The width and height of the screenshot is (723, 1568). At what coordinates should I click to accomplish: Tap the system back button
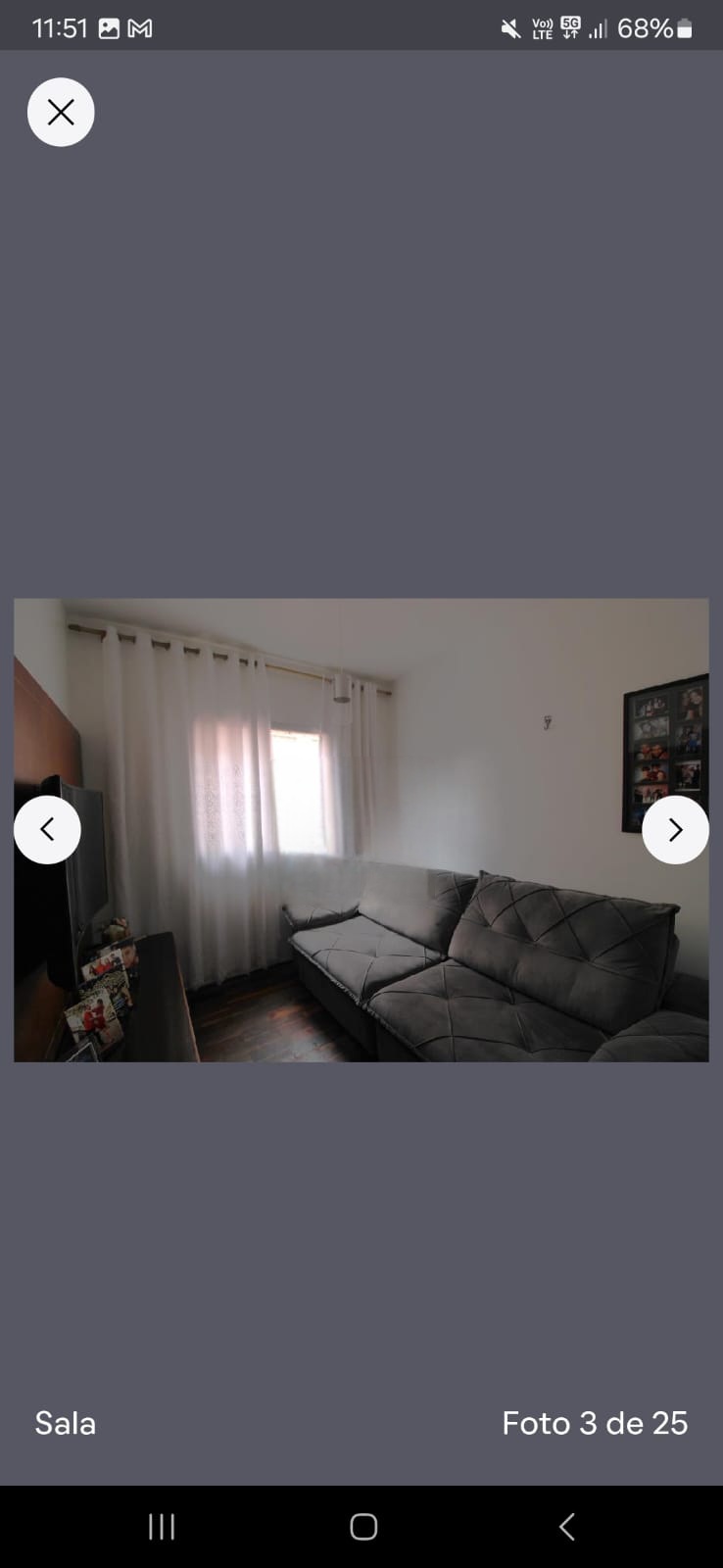(566, 1526)
